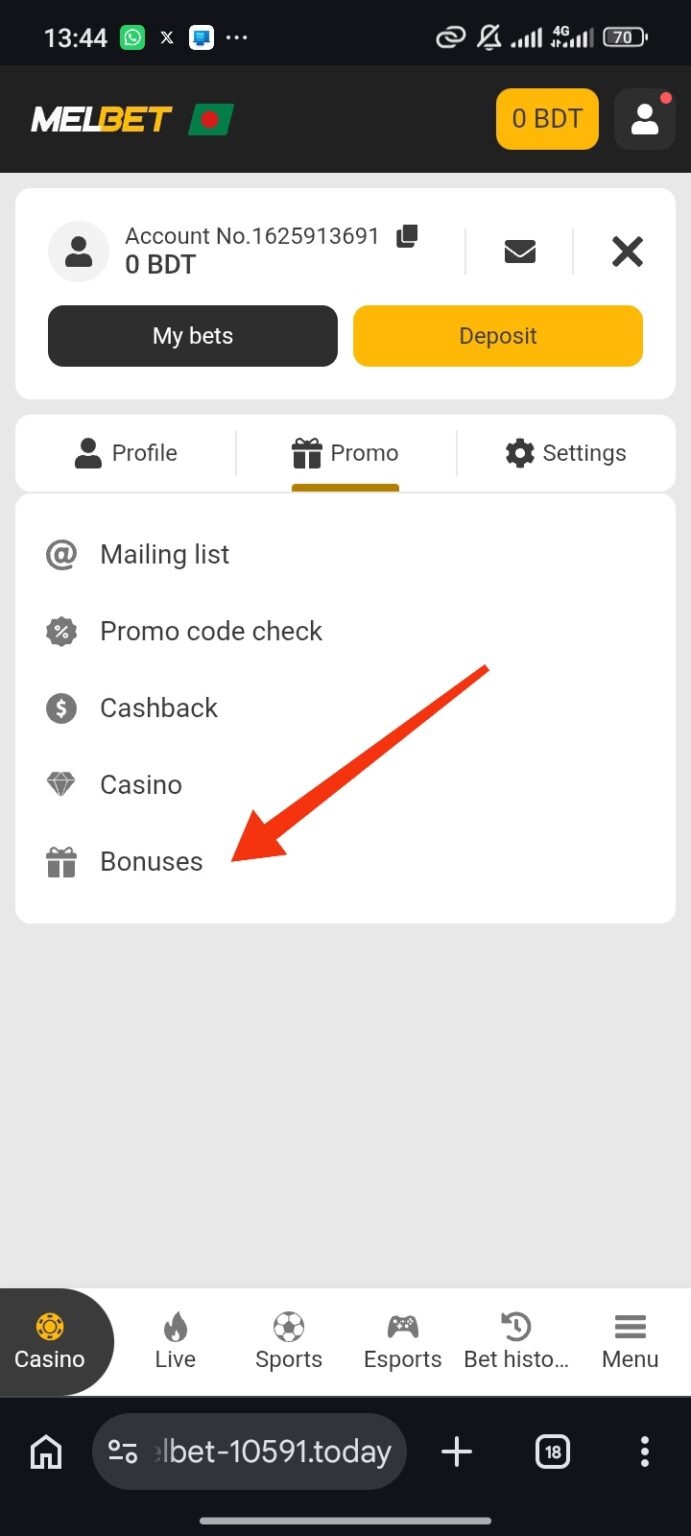The height and width of the screenshot is (1536, 691).
Task: Go to Sports in bottom navigation
Action: (x=289, y=1341)
